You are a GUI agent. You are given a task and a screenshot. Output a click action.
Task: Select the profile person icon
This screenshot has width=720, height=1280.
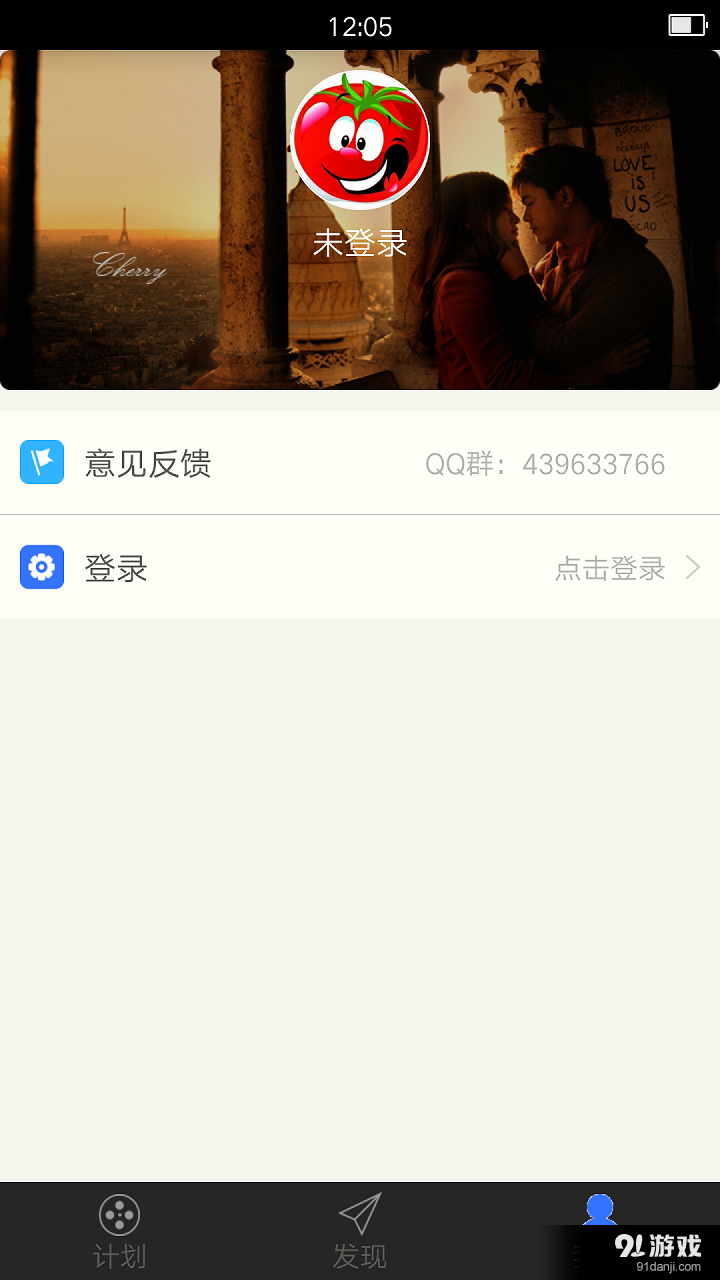click(599, 1211)
